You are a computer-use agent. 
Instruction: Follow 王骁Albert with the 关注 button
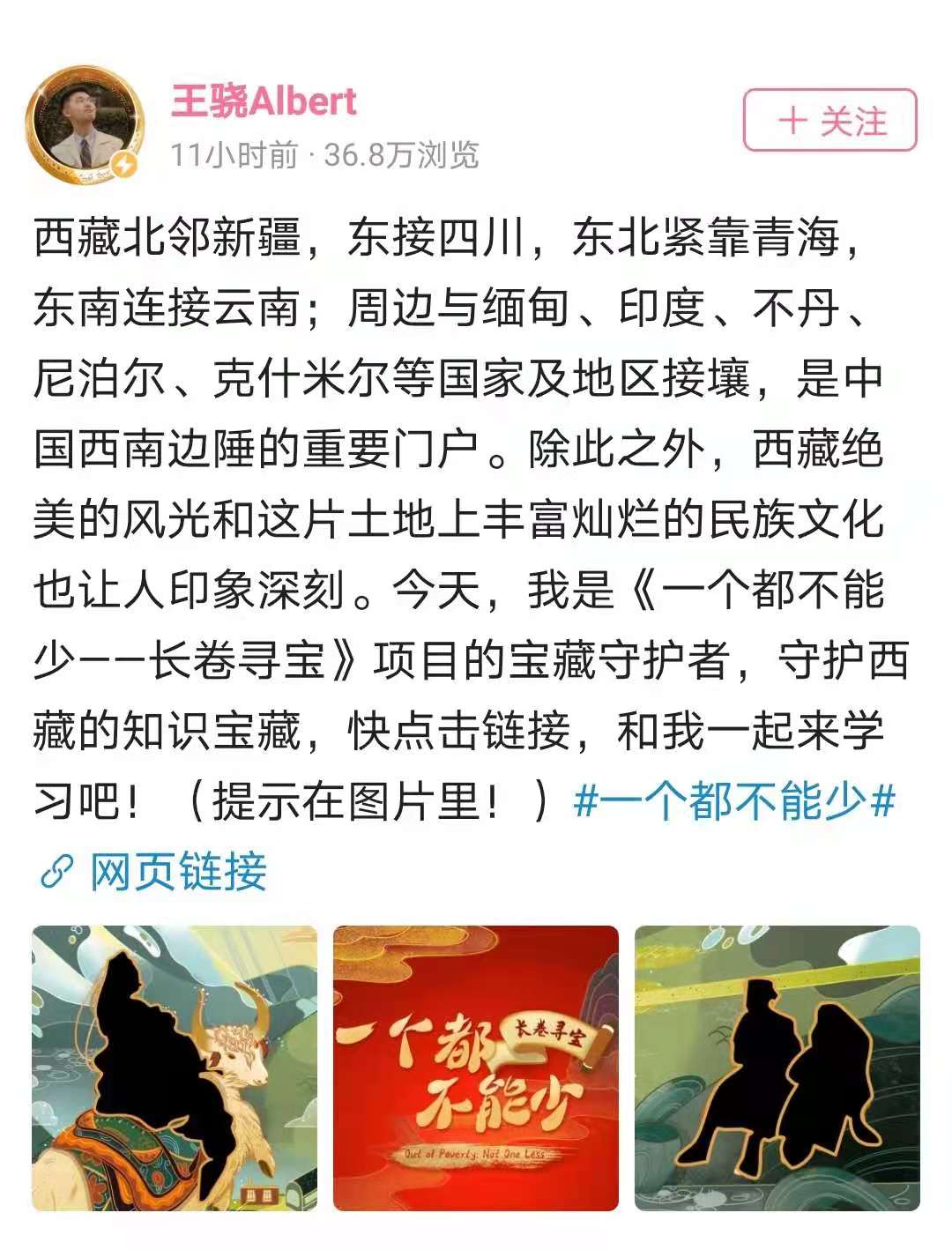829,121
